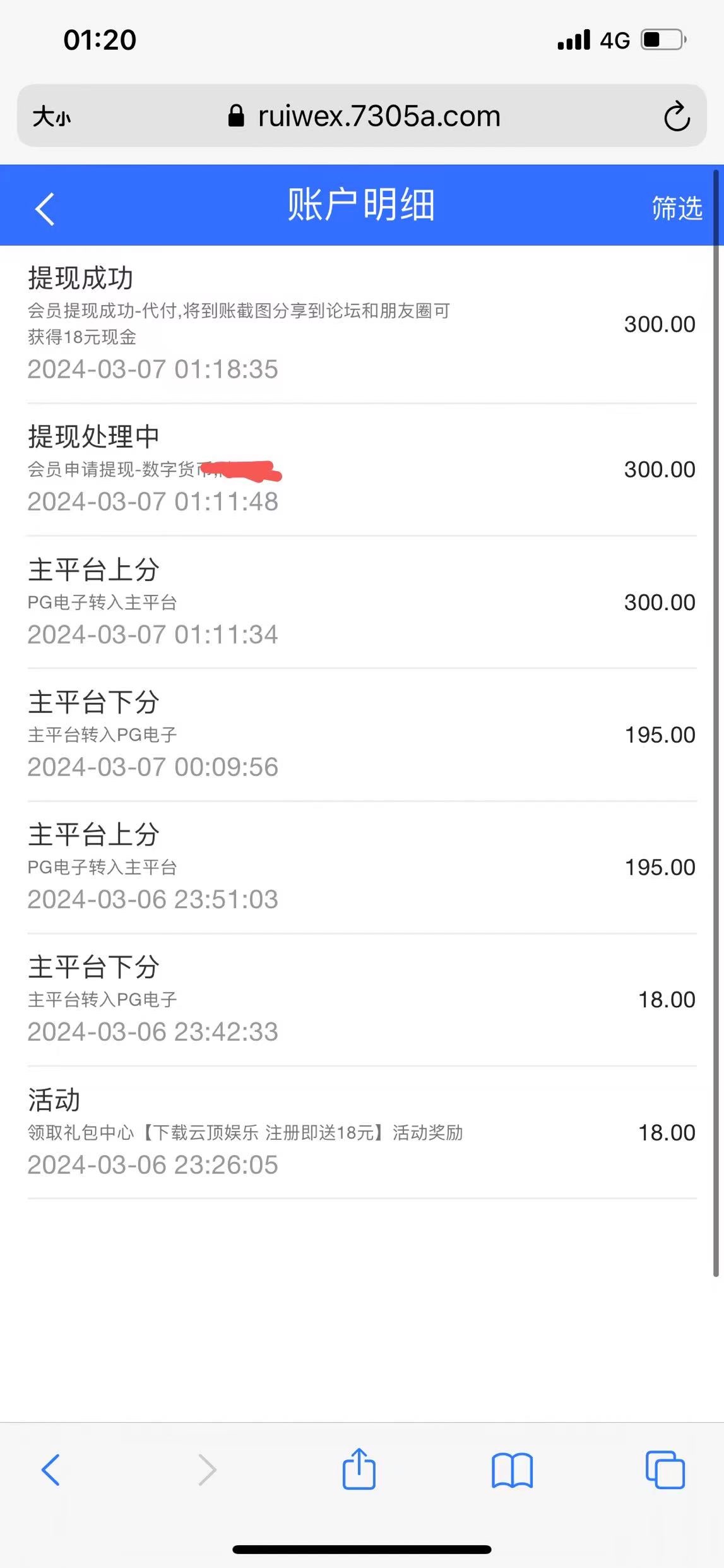Tap the browser back arrow in the toolbar
The image size is (724, 1568).
(50, 1469)
